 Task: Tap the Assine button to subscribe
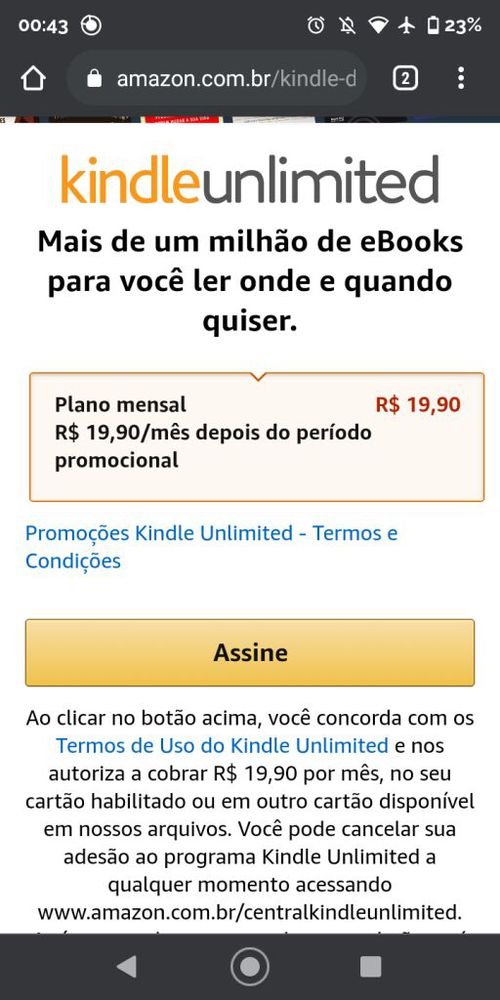tap(250, 652)
